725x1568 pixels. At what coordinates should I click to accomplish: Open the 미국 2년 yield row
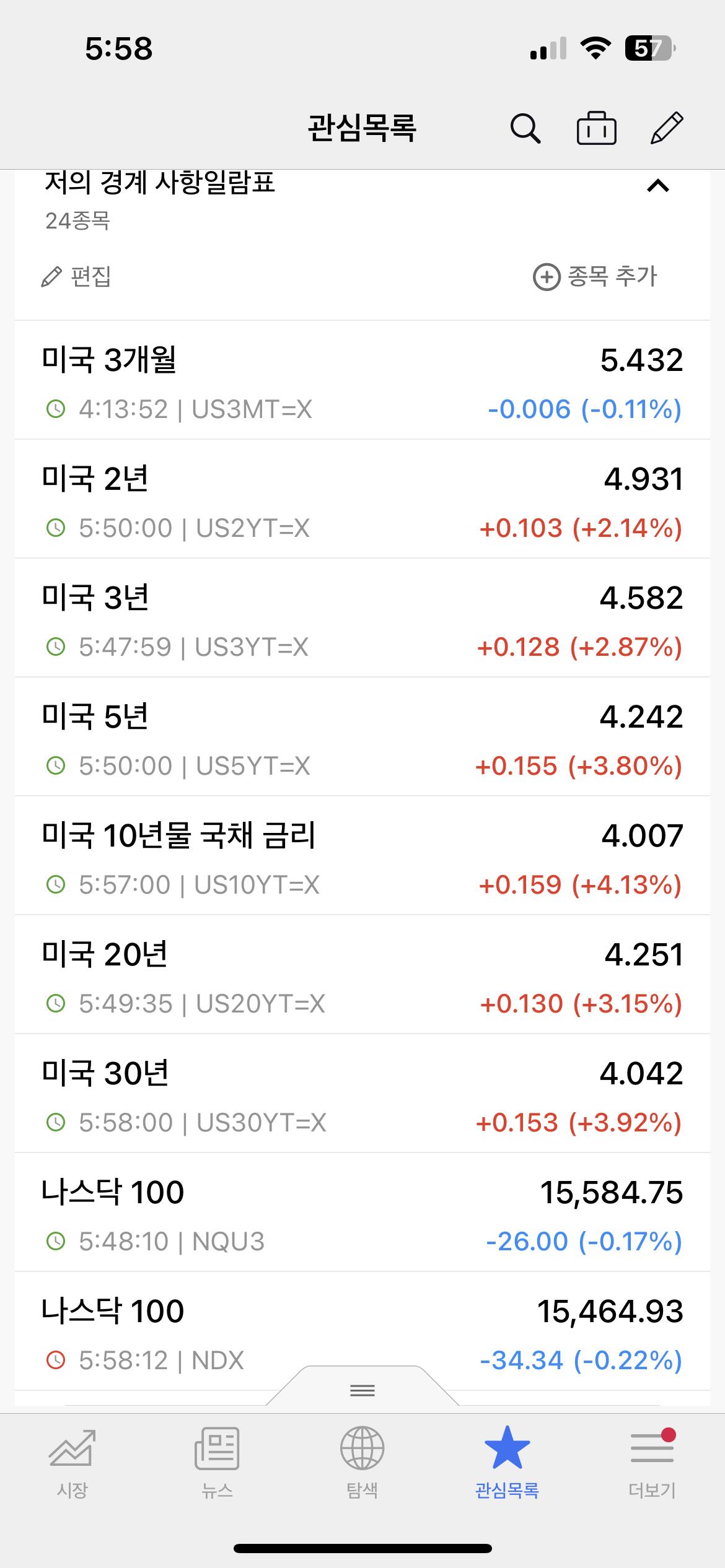(362, 499)
